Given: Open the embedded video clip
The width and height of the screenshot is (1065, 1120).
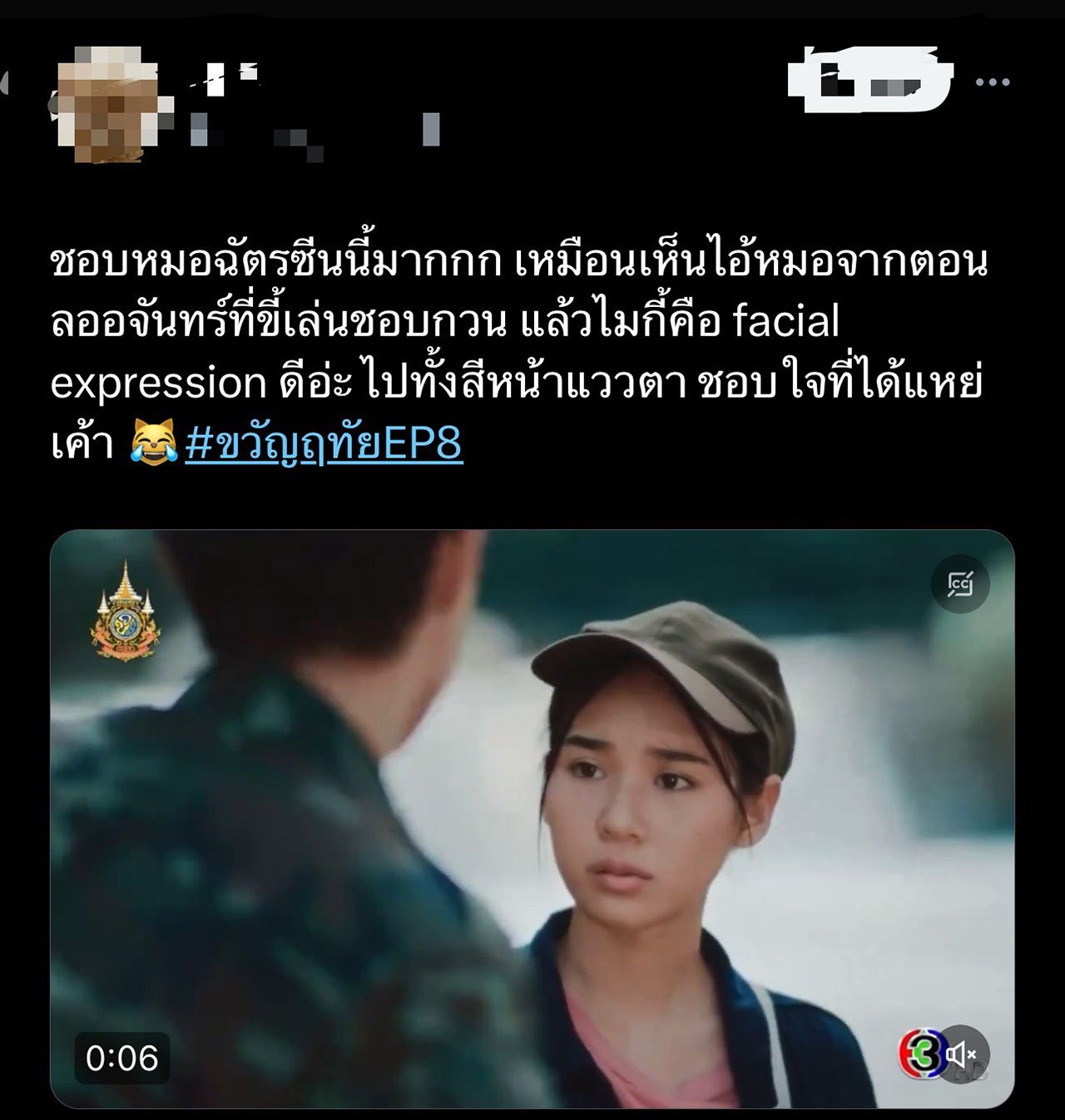Looking at the screenshot, I should pos(532,820).
